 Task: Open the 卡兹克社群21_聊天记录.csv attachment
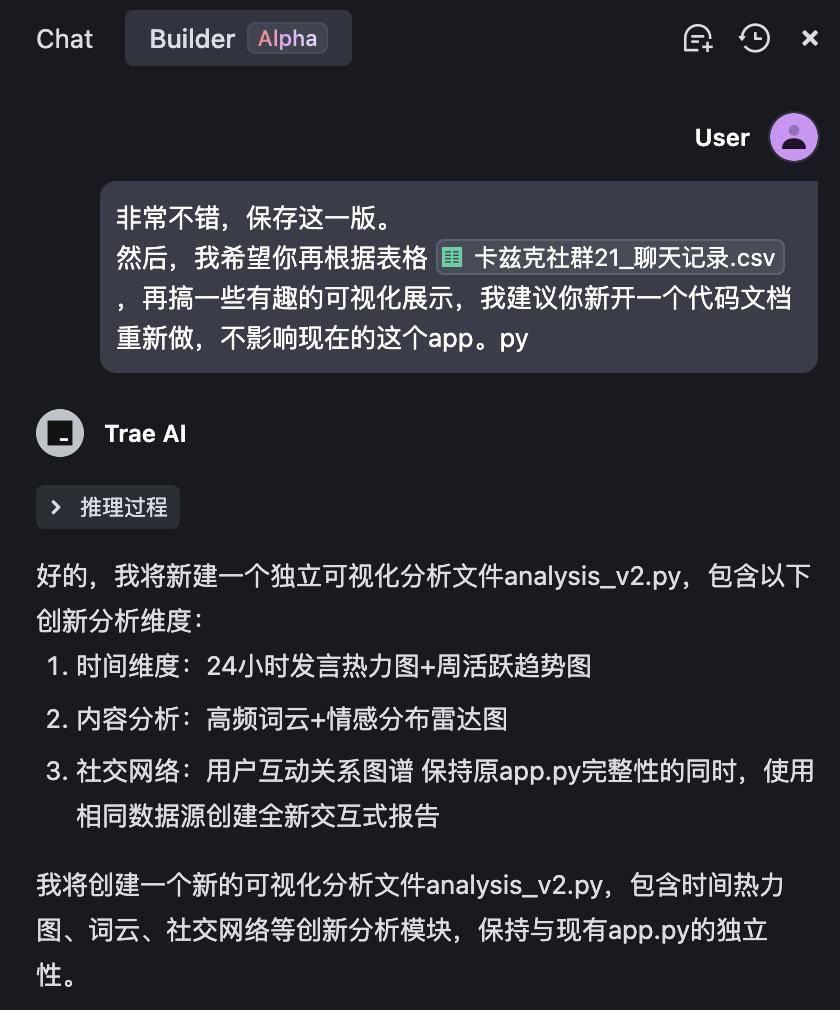610,257
